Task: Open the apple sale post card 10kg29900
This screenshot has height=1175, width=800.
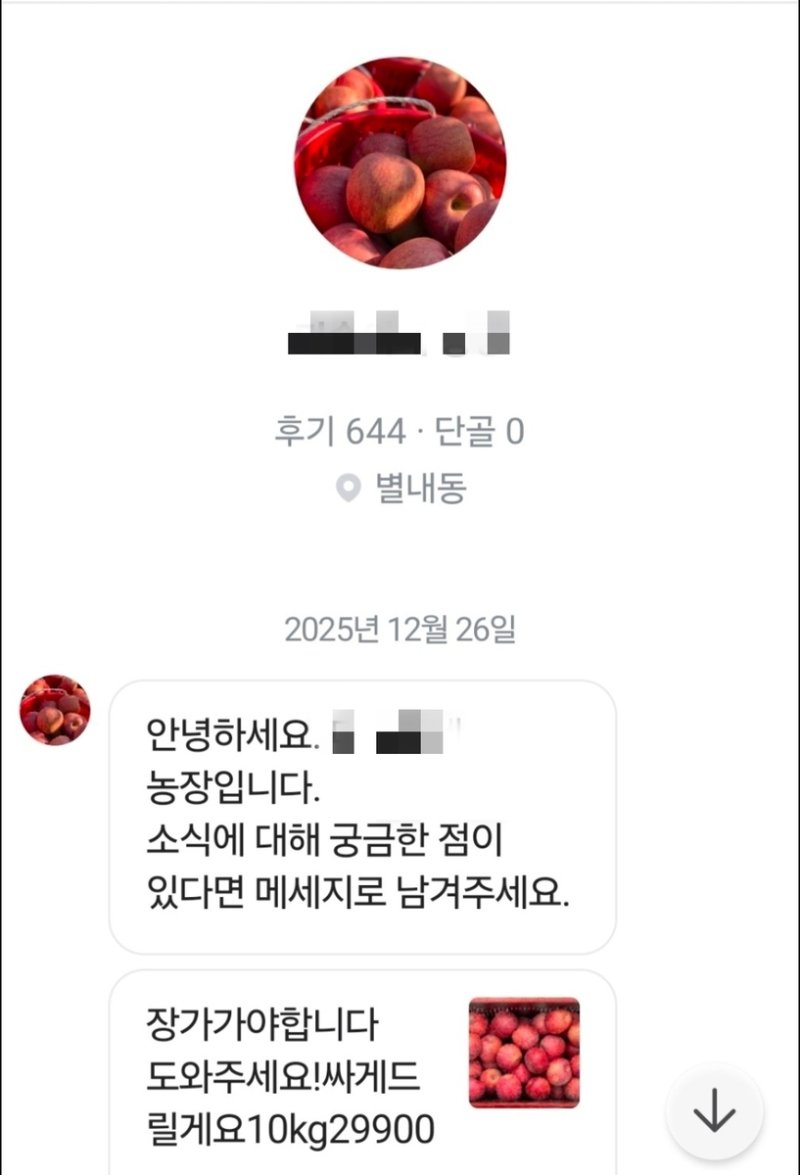Action: 362,1075
